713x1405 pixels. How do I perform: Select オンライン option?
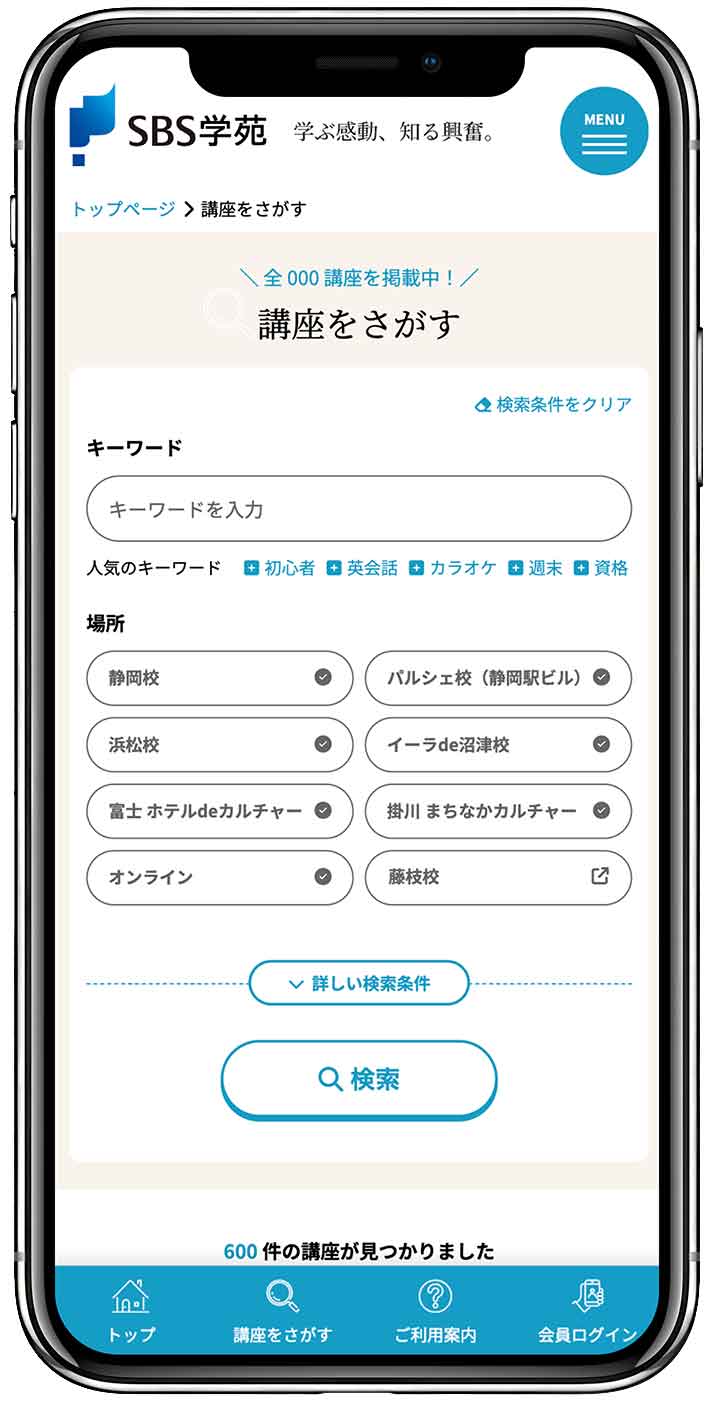click(x=220, y=877)
